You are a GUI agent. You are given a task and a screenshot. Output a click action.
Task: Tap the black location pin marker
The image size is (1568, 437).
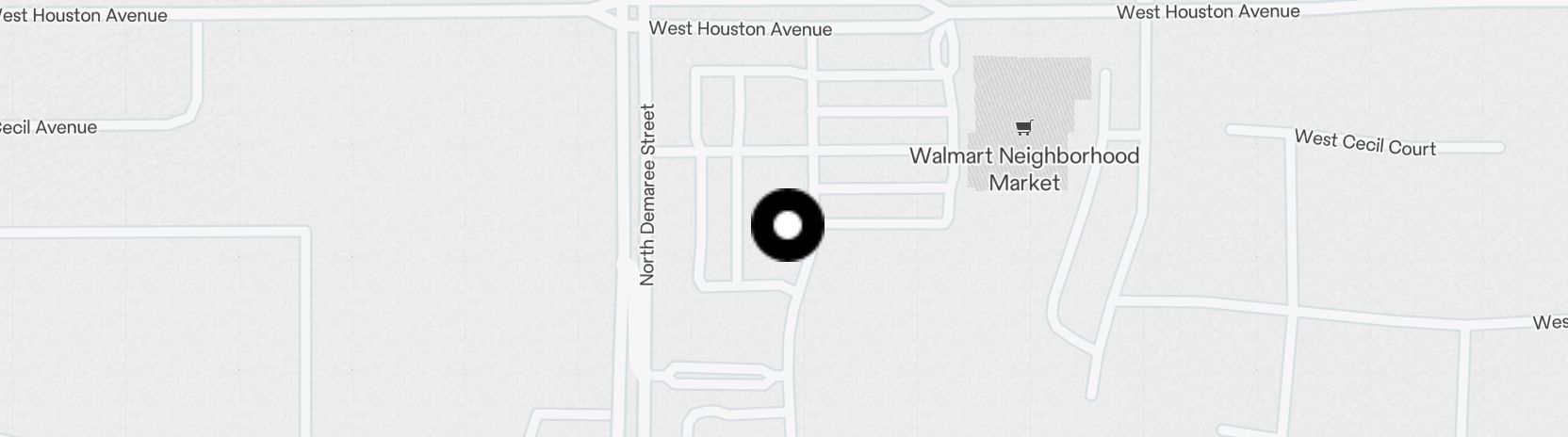click(x=787, y=225)
